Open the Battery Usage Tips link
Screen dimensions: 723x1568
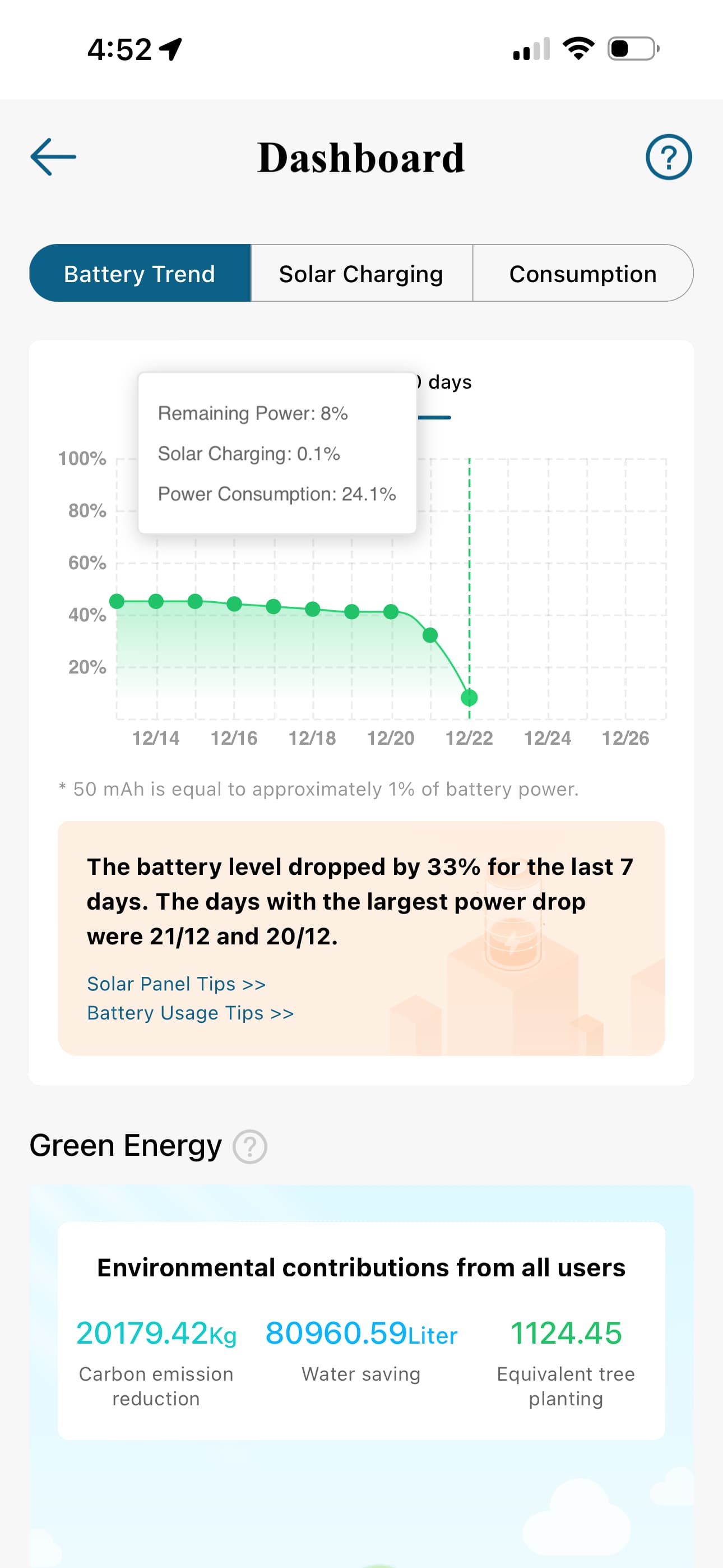(x=190, y=1013)
